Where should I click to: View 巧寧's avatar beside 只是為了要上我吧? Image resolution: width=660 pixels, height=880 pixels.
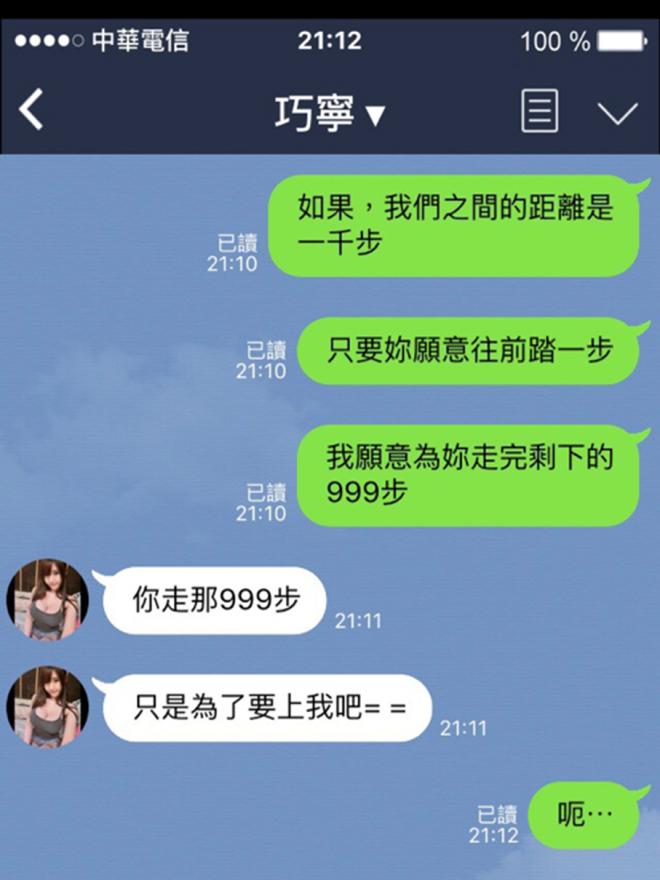tap(48, 707)
